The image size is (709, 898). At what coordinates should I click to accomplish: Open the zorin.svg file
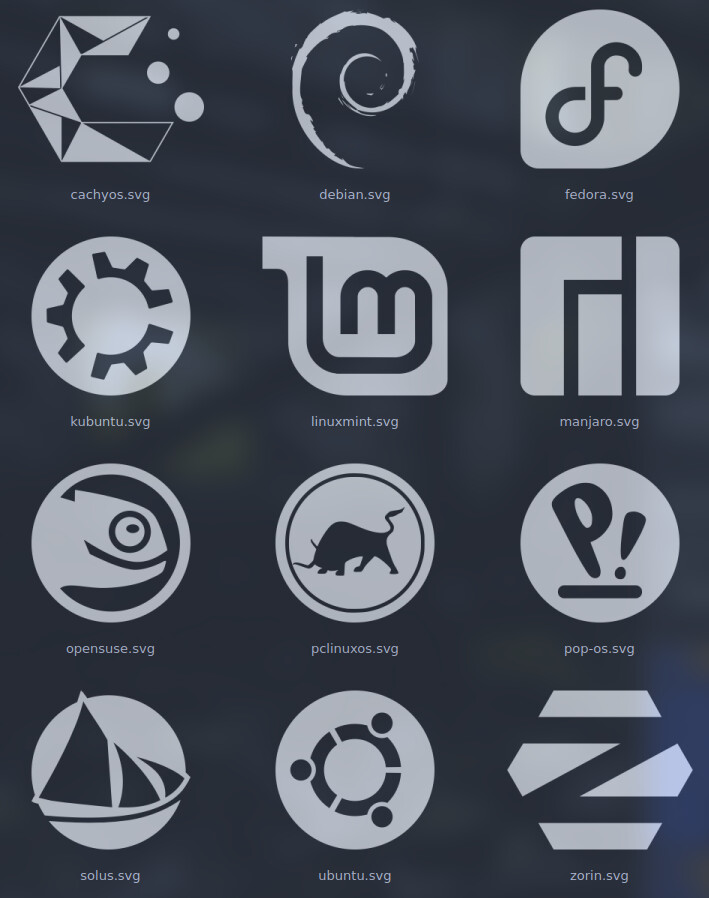click(x=599, y=770)
